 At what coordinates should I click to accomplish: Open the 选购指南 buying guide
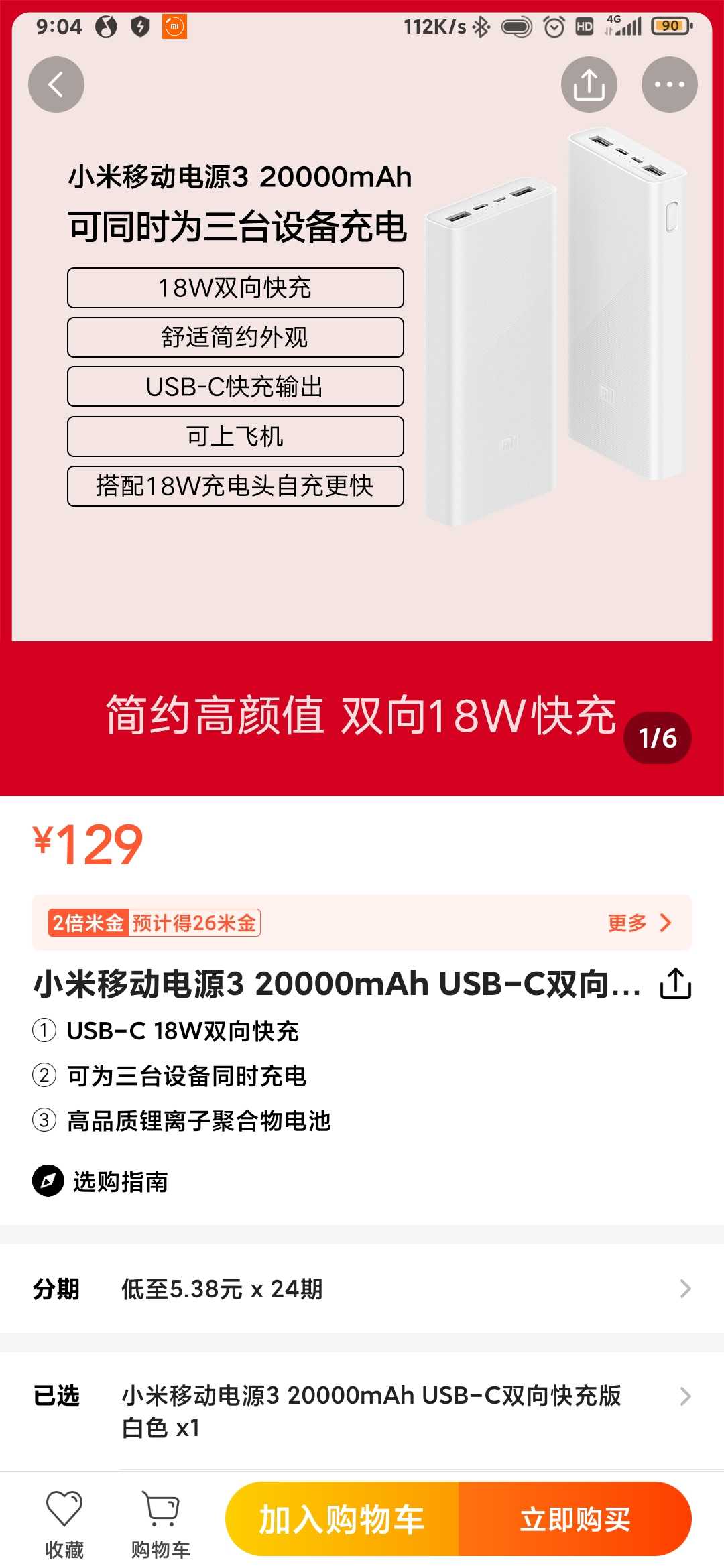(101, 1181)
